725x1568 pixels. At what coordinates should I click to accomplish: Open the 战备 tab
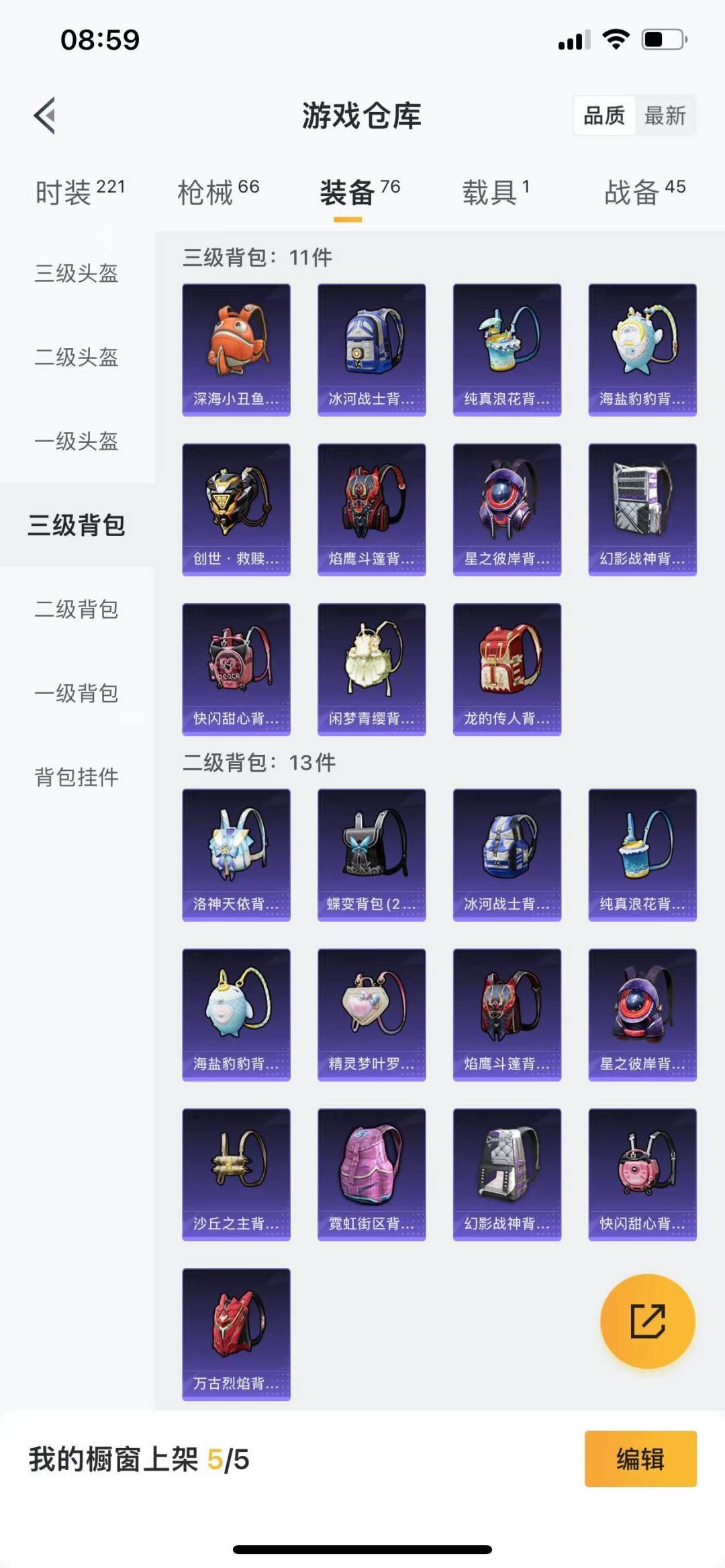(644, 192)
